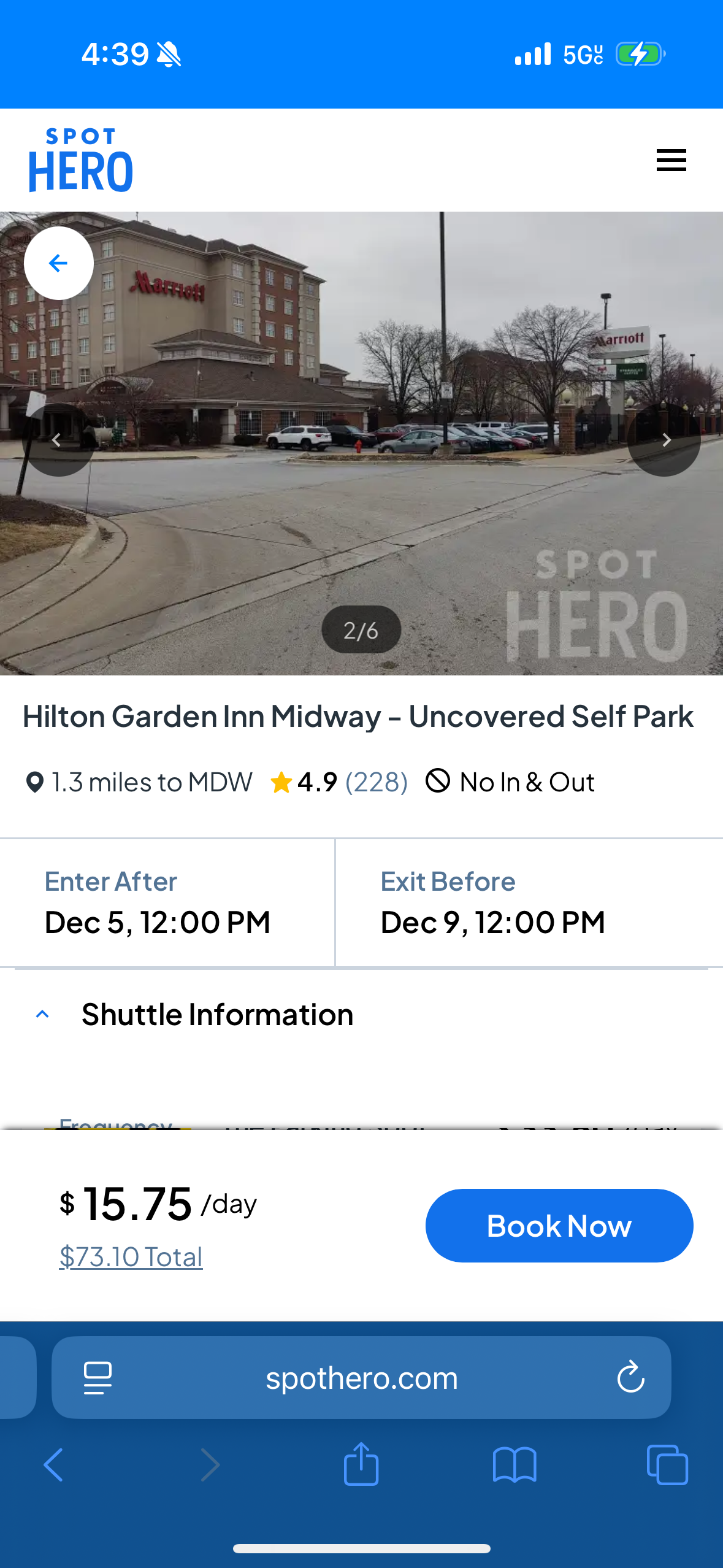This screenshot has height=1568, width=723.
Task: Show the next parking photo
Action: pos(665,440)
